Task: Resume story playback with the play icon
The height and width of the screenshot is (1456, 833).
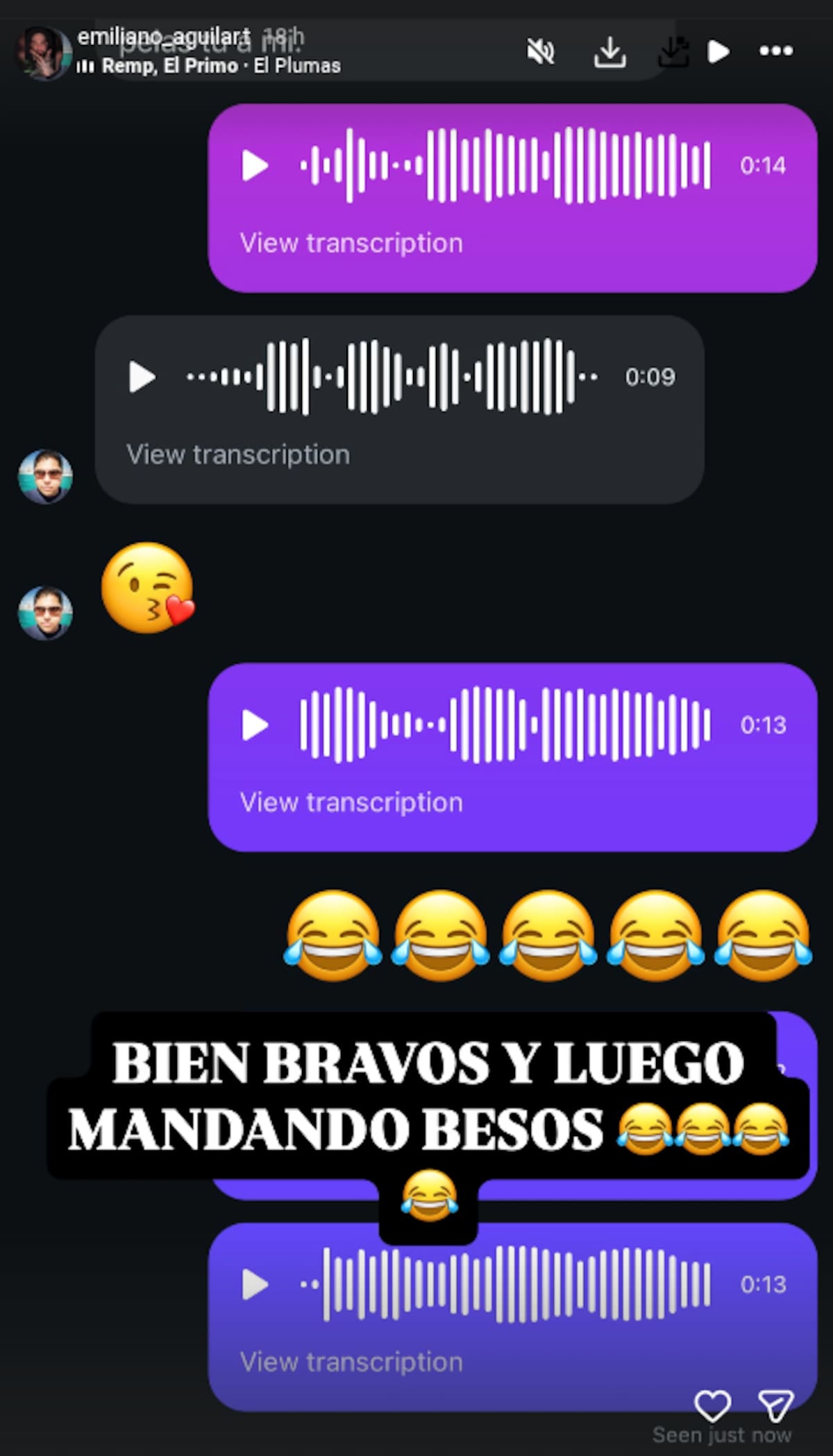Action: pyautogui.click(x=718, y=49)
